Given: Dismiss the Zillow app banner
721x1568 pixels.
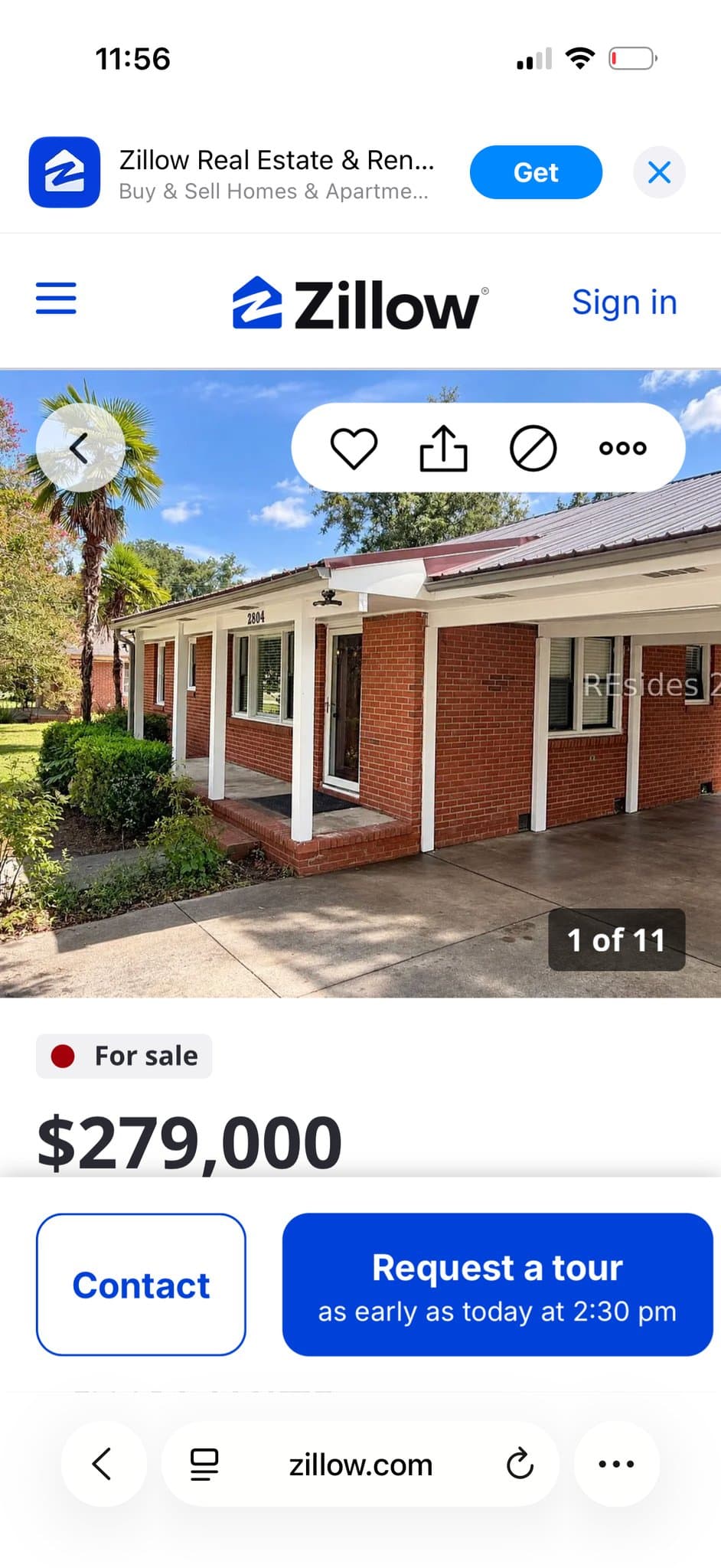Looking at the screenshot, I should [659, 172].
